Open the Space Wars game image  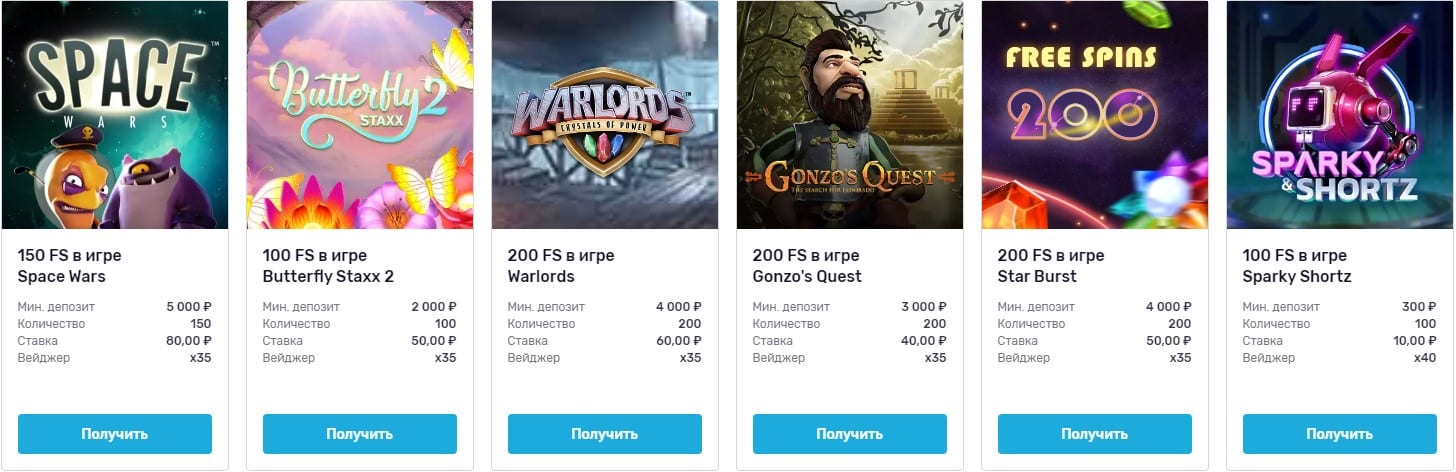[115, 115]
